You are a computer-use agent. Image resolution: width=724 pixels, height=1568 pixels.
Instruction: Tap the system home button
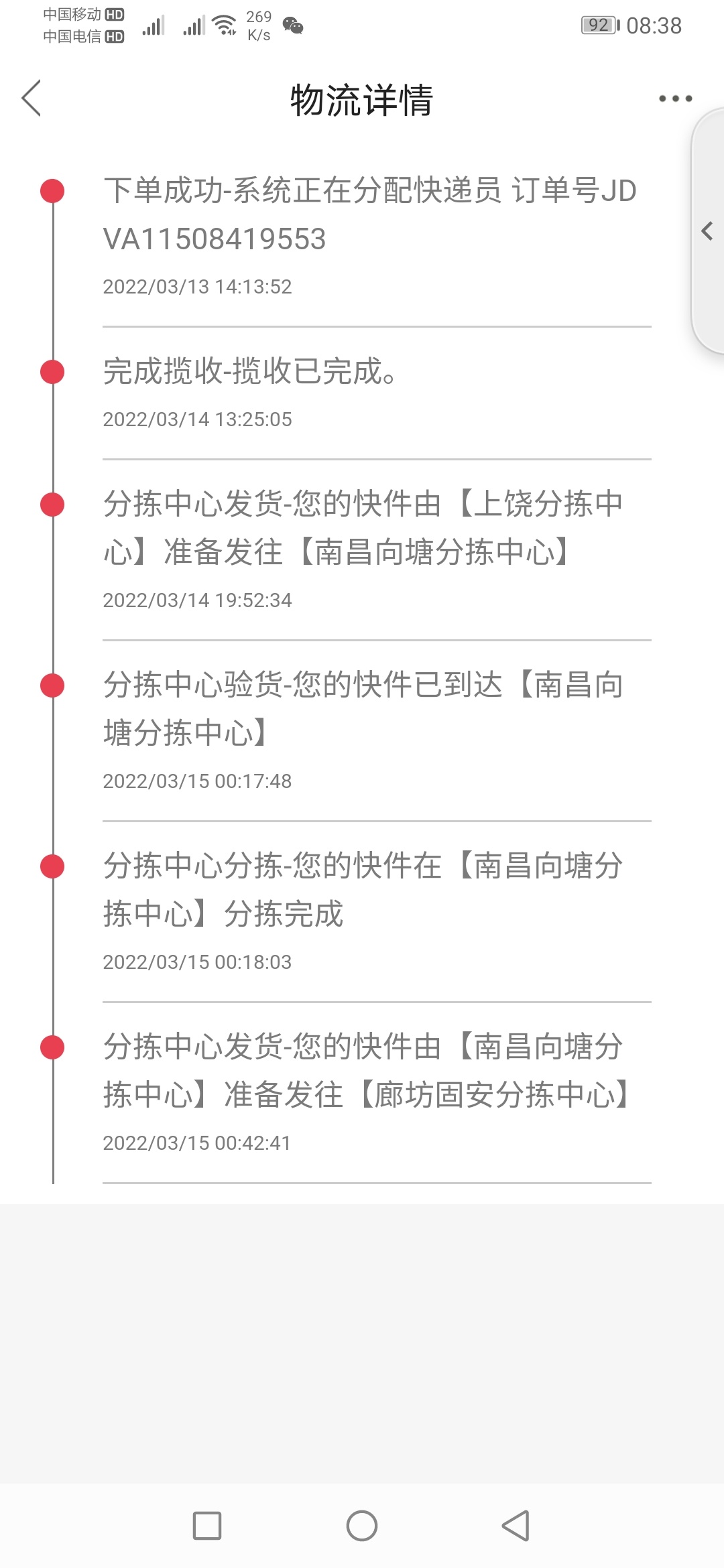(362, 1526)
